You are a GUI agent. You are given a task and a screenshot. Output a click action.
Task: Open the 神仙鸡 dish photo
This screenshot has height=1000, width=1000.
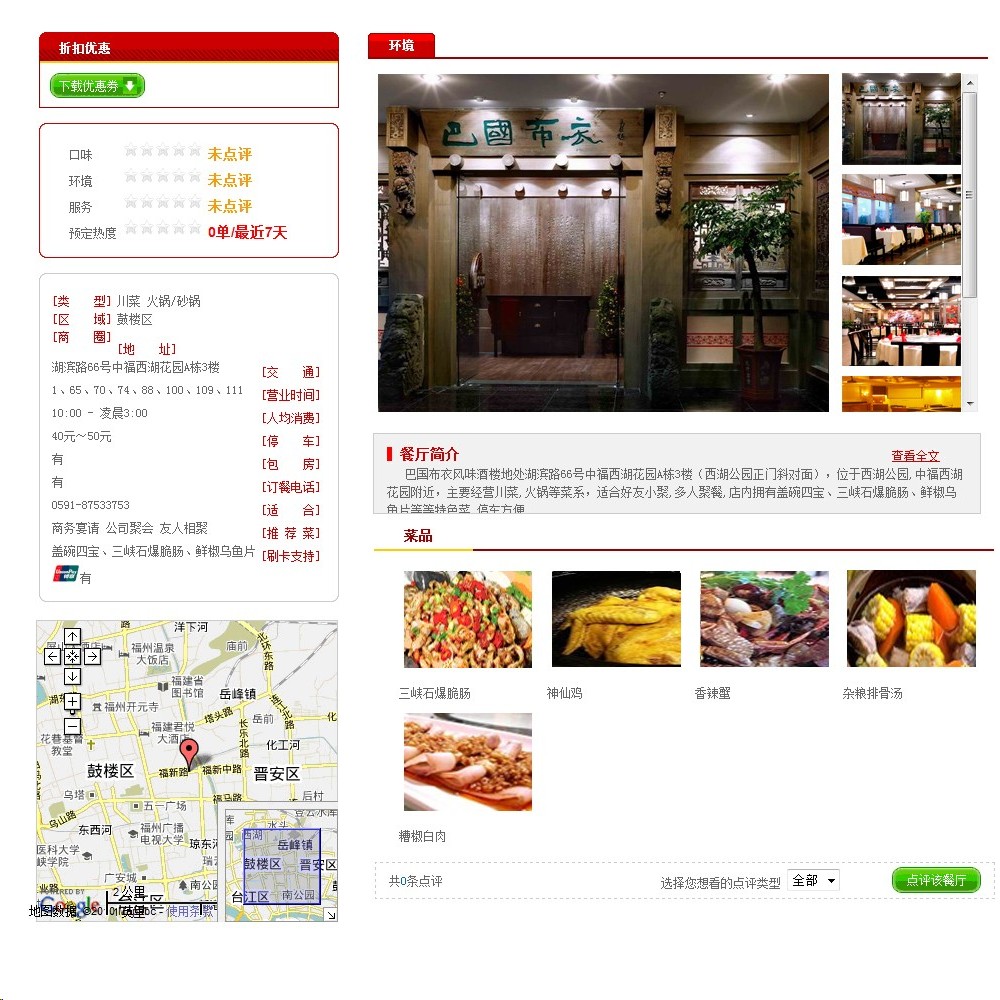point(616,619)
